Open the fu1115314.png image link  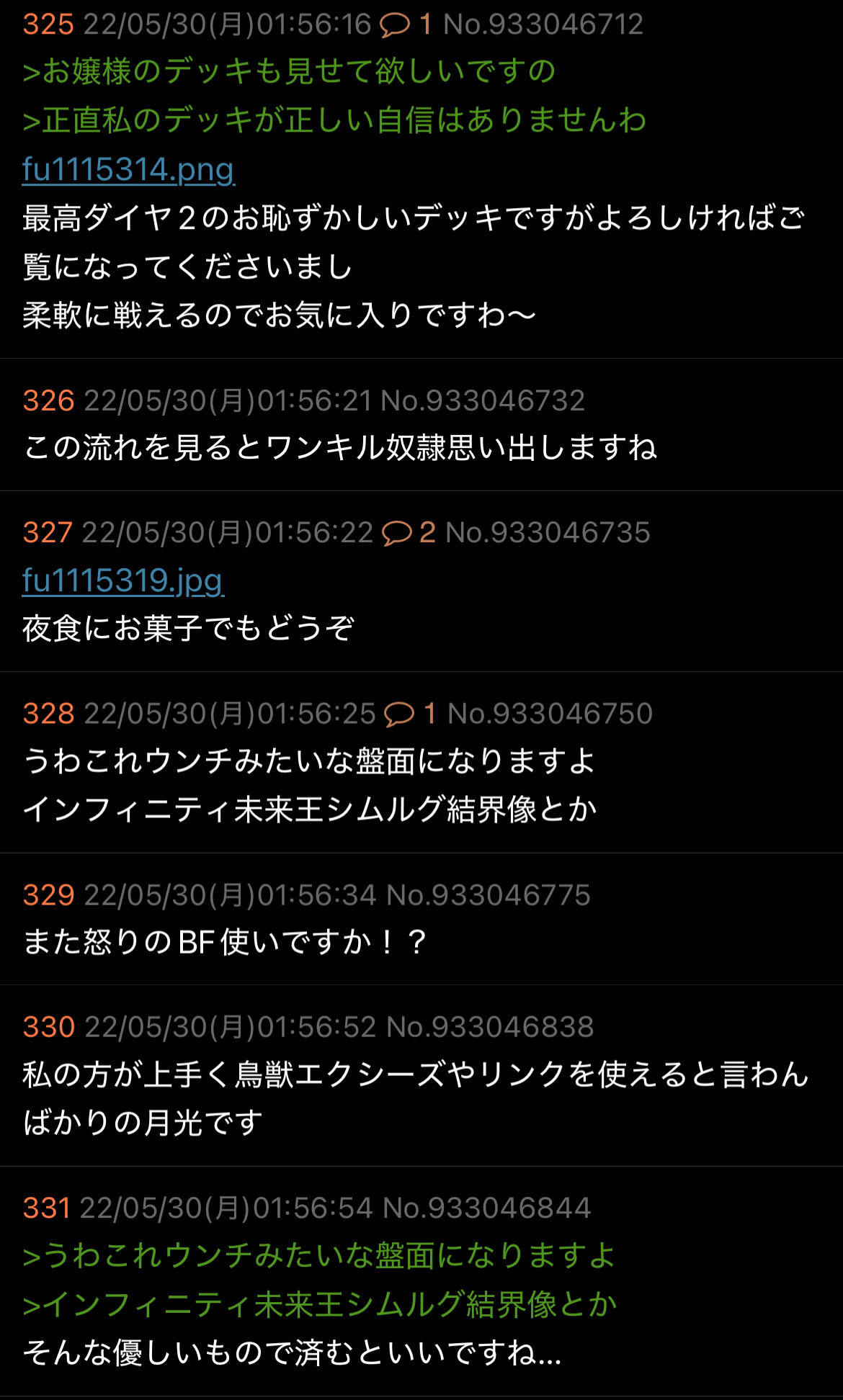(128, 170)
